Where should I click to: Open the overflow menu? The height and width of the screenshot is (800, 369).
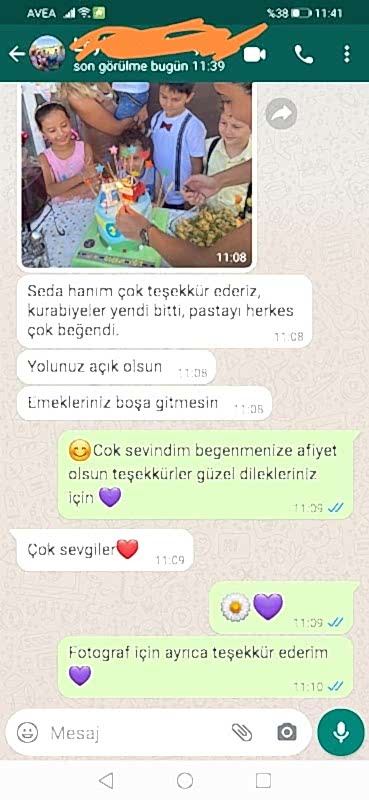347,54
